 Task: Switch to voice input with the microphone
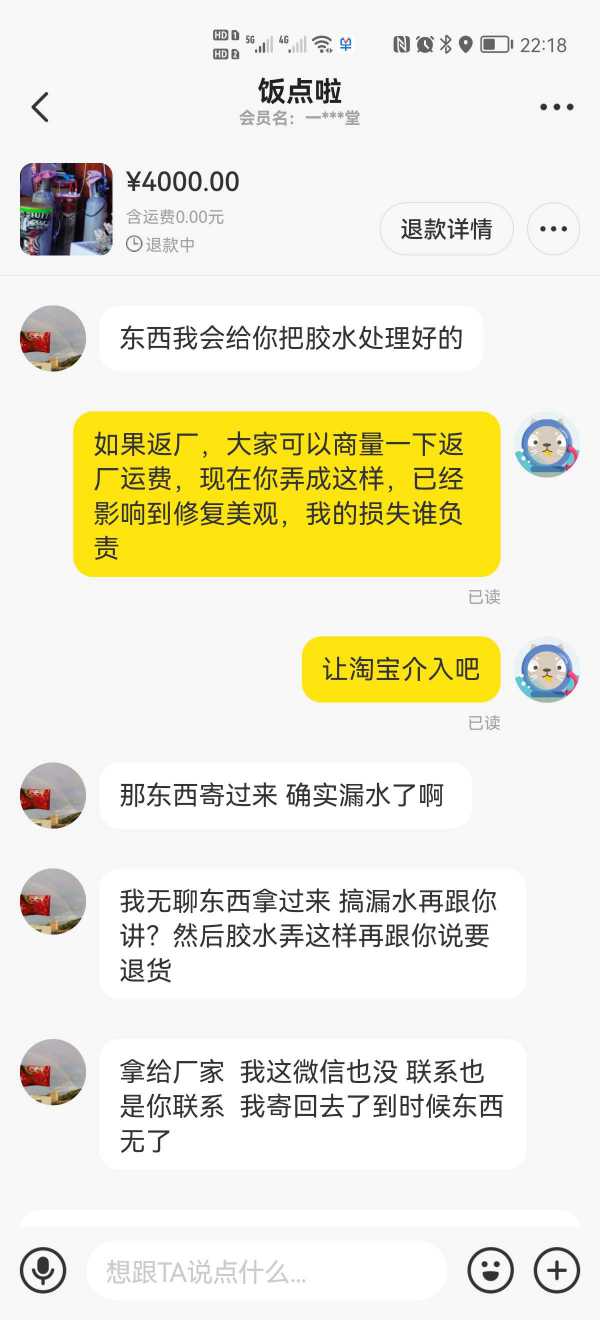tap(43, 1271)
